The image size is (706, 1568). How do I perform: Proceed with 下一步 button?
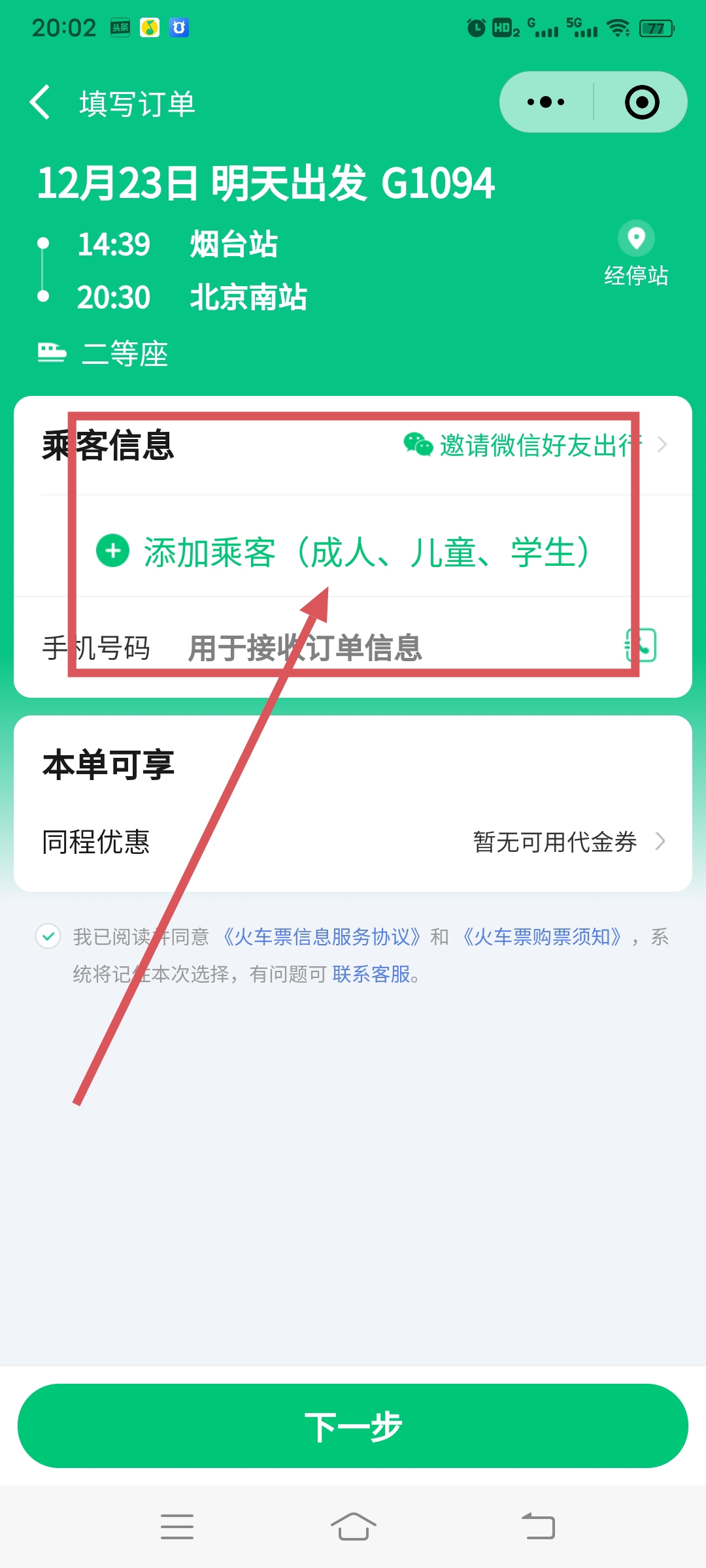[x=353, y=1426]
